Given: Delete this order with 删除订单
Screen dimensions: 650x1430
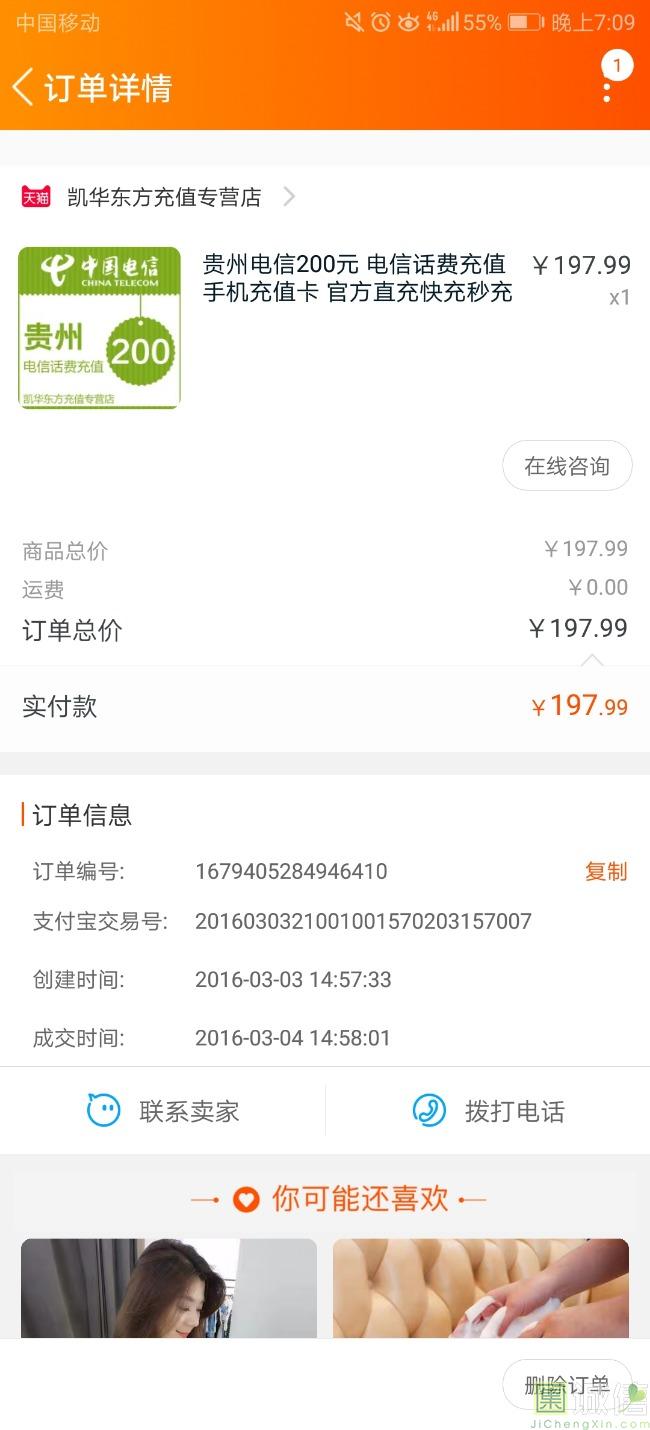Looking at the screenshot, I should pyautogui.click(x=566, y=1385).
